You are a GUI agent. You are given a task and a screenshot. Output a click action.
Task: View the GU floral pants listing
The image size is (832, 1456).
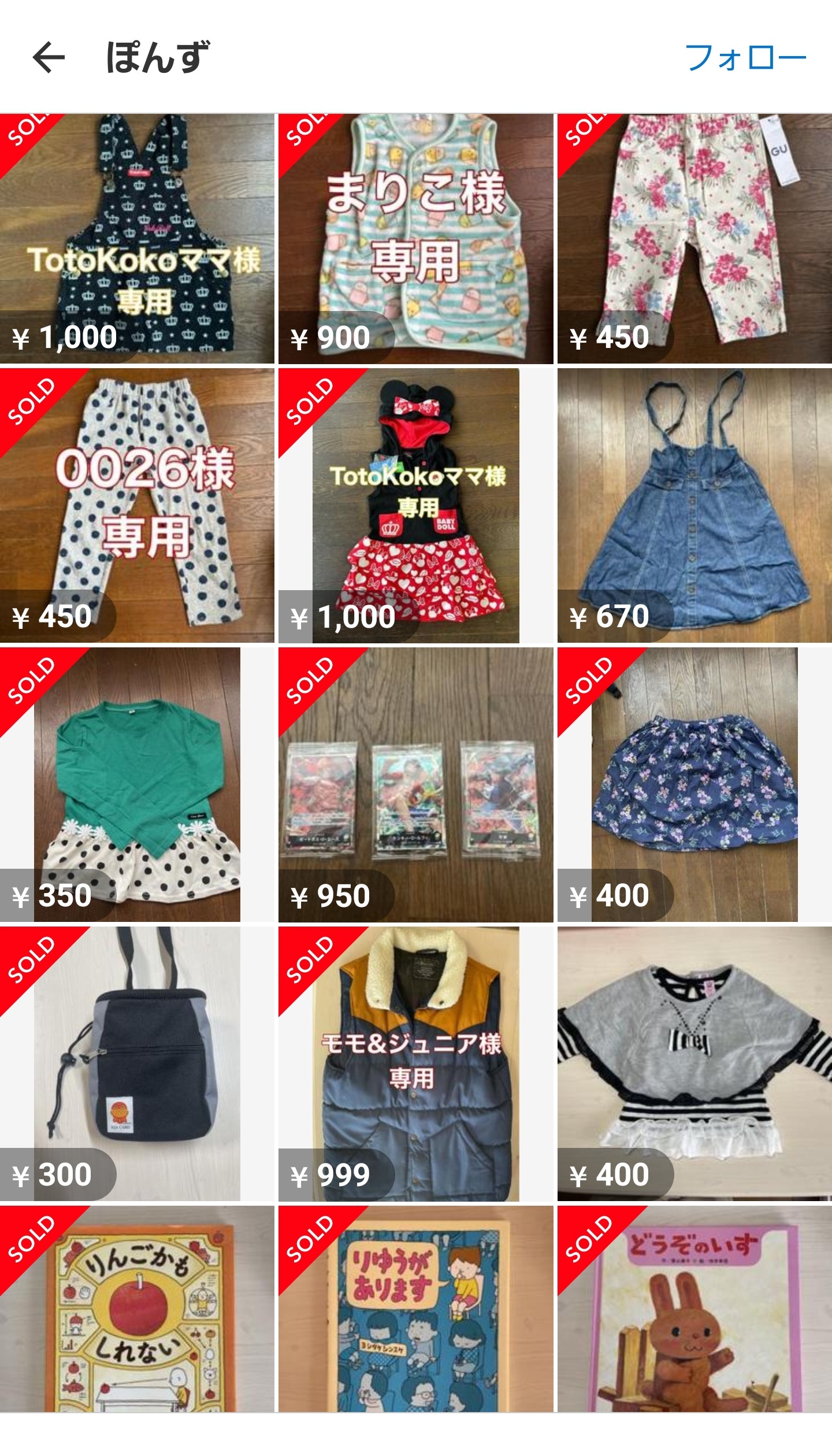pos(694,239)
